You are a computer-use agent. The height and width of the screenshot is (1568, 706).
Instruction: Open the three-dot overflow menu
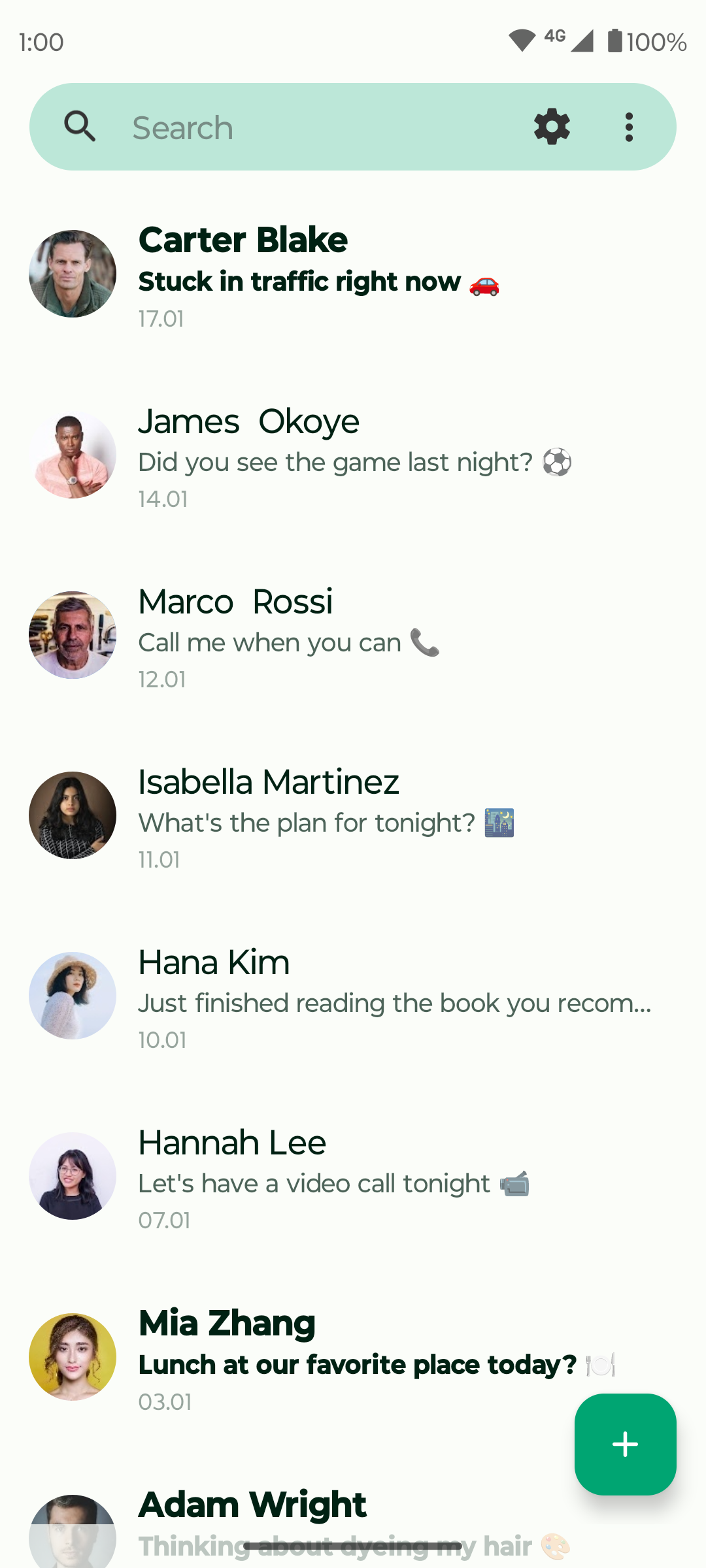(x=629, y=126)
